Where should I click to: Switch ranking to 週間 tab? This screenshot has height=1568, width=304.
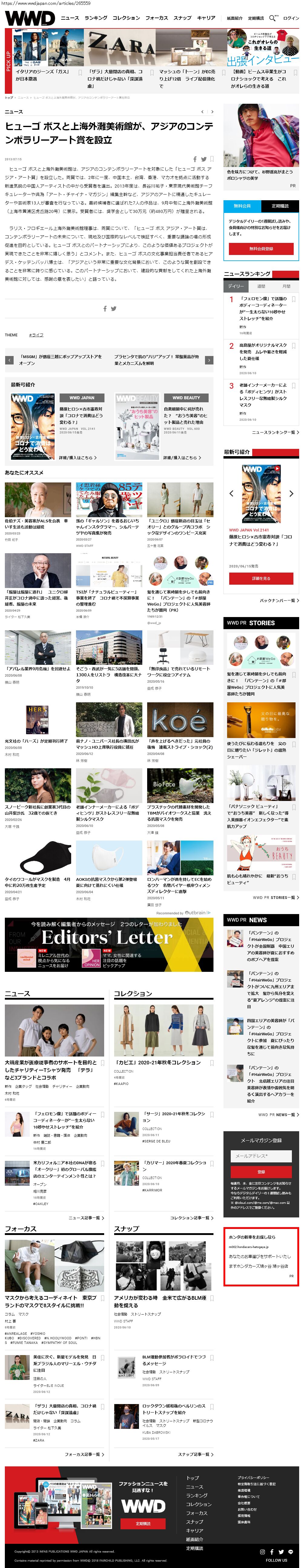click(x=261, y=286)
